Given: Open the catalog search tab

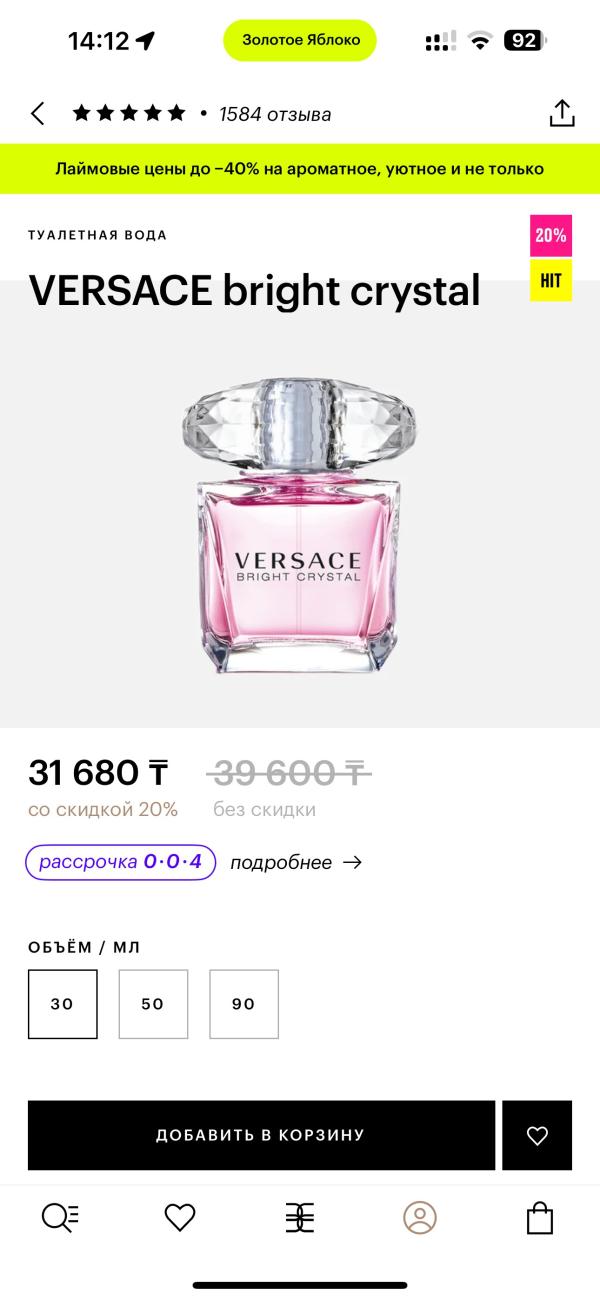Looking at the screenshot, I should 60,1218.
